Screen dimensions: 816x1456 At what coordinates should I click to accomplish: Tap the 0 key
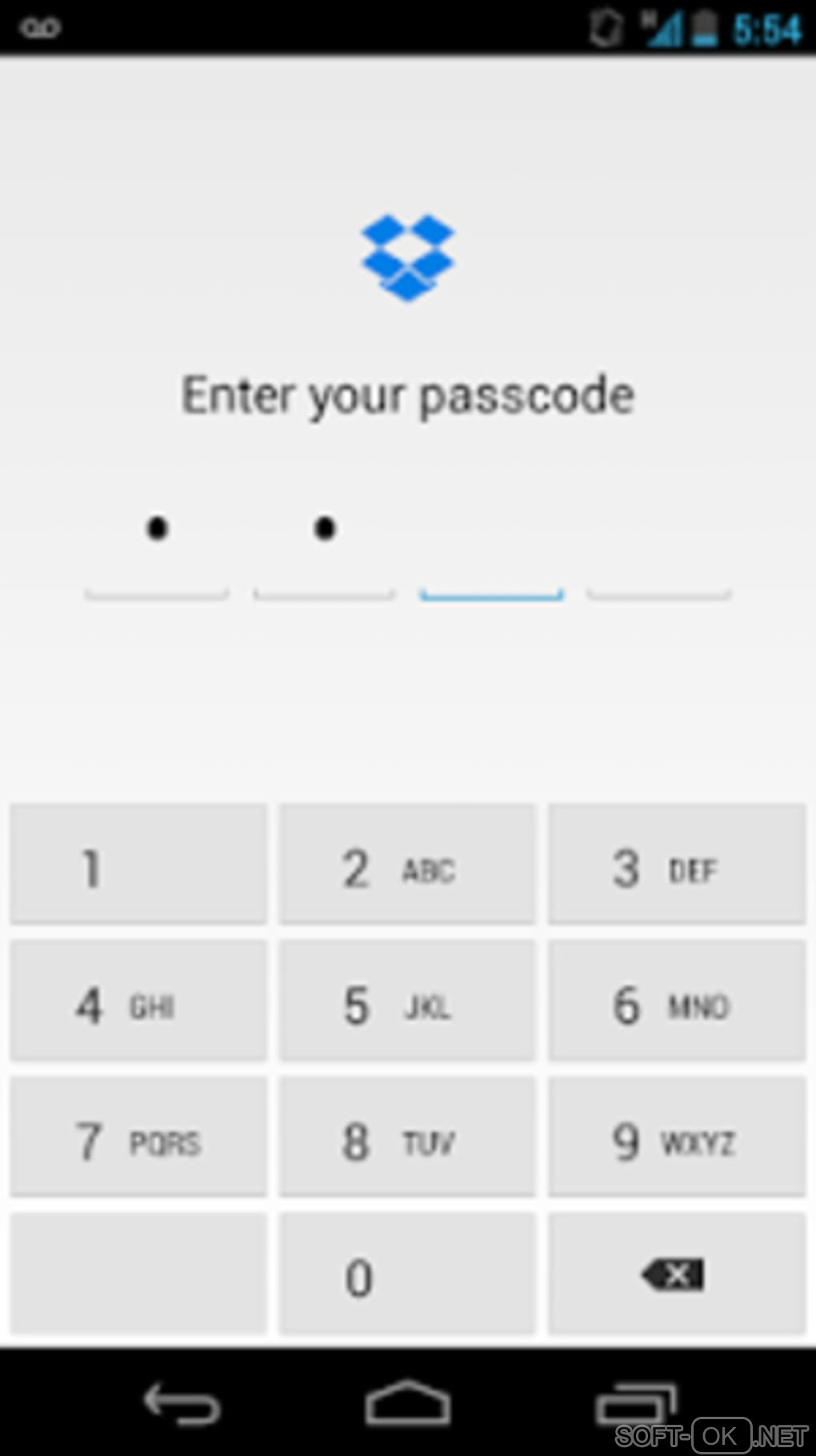pos(406,1274)
